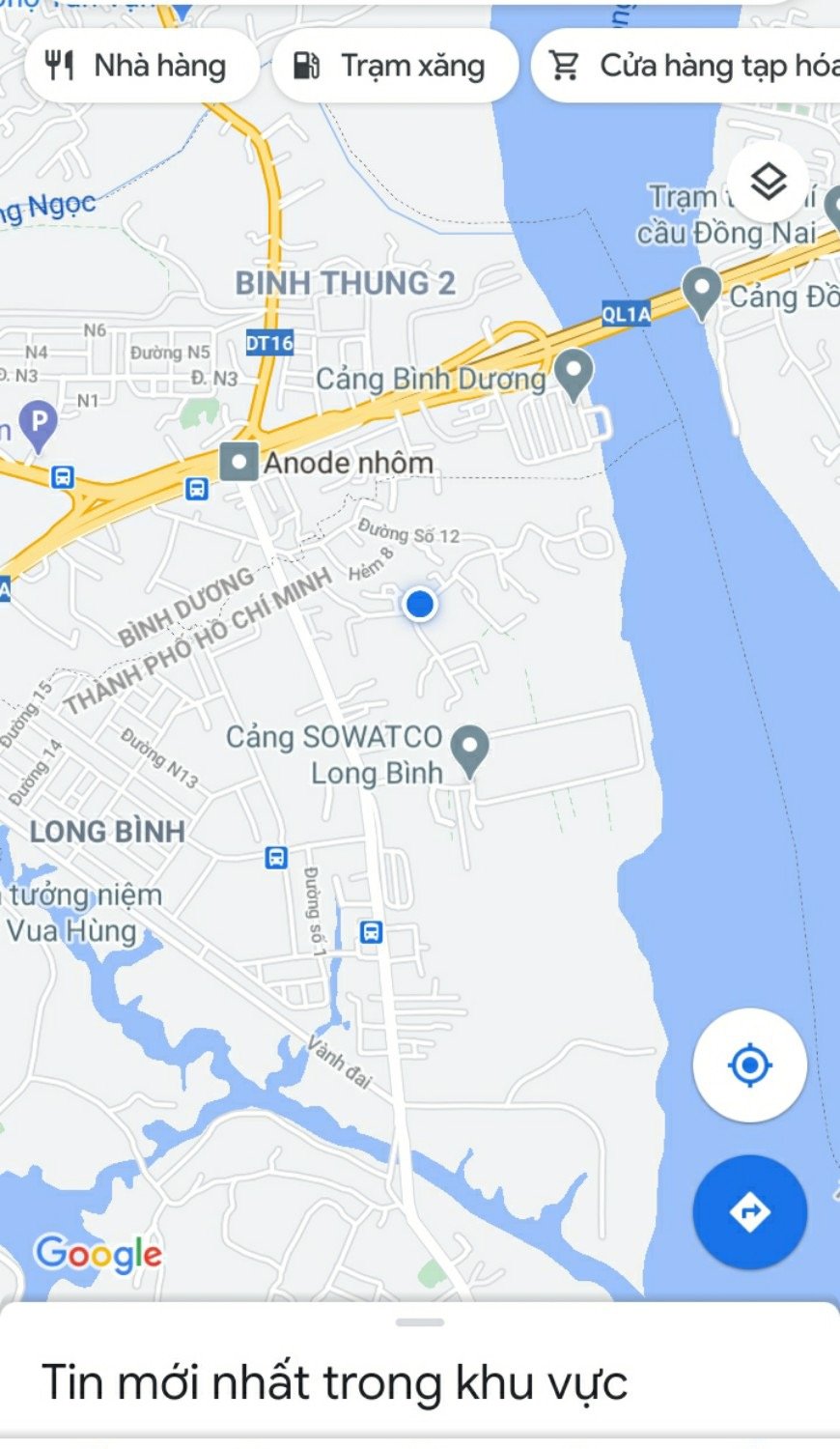Open the Cảng Bình Dương place pin

(574, 376)
